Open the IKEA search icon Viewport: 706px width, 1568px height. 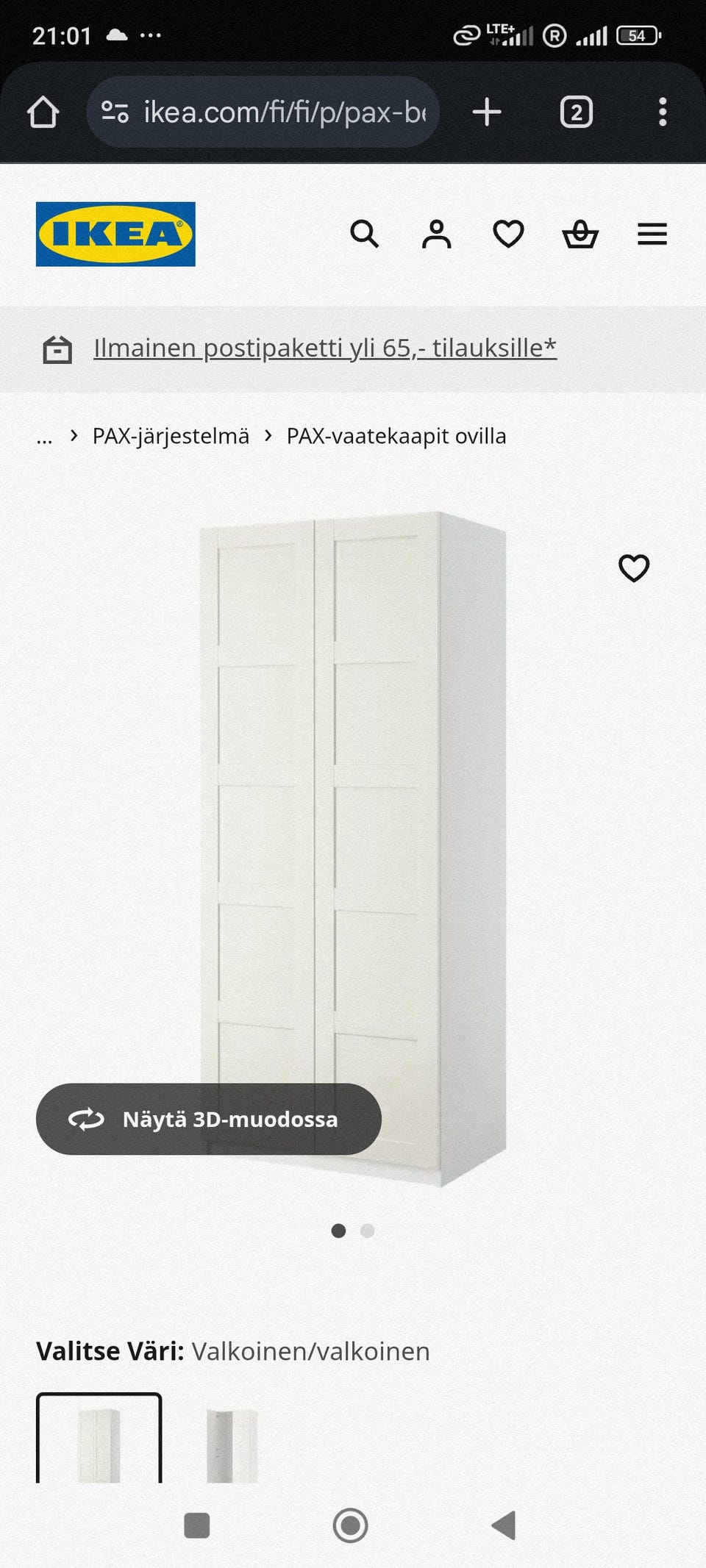tap(364, 235)
